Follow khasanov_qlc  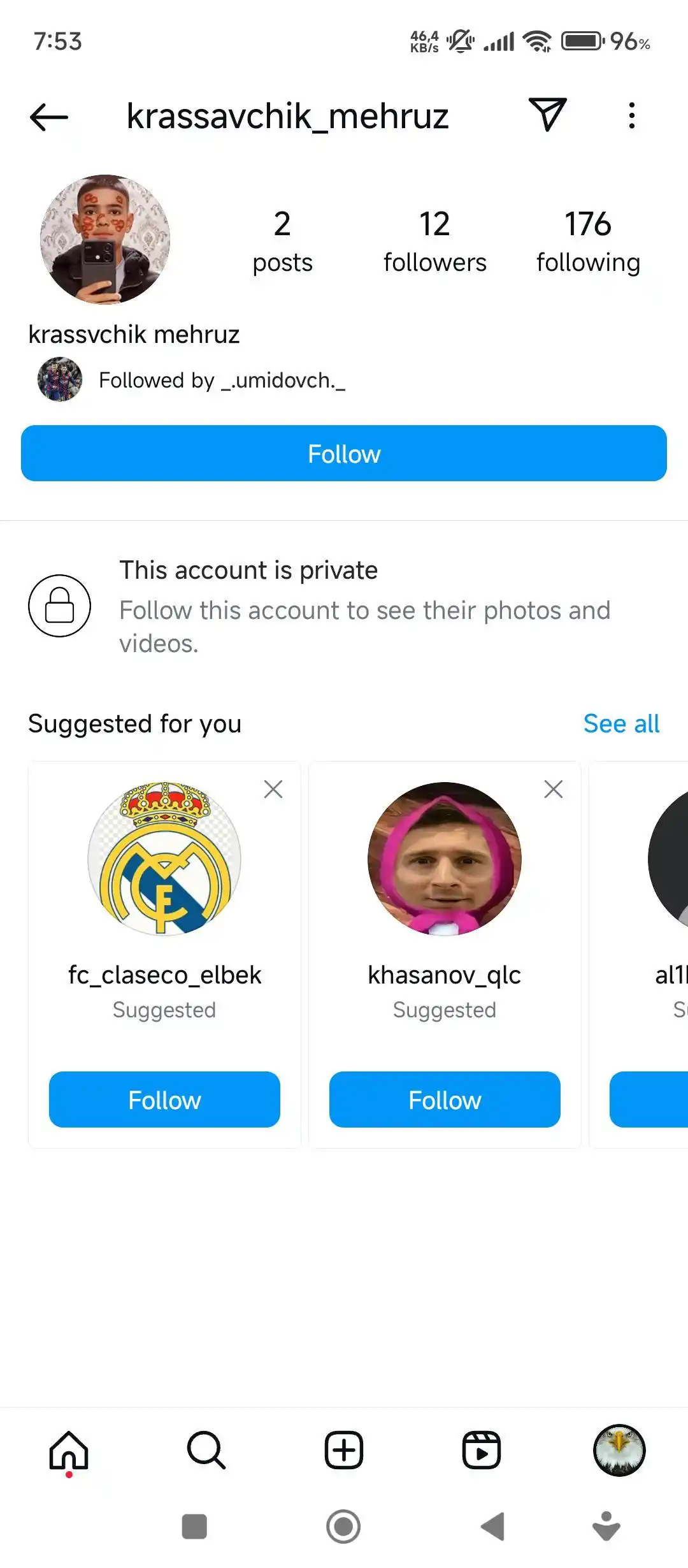(x=445, y=1100)
